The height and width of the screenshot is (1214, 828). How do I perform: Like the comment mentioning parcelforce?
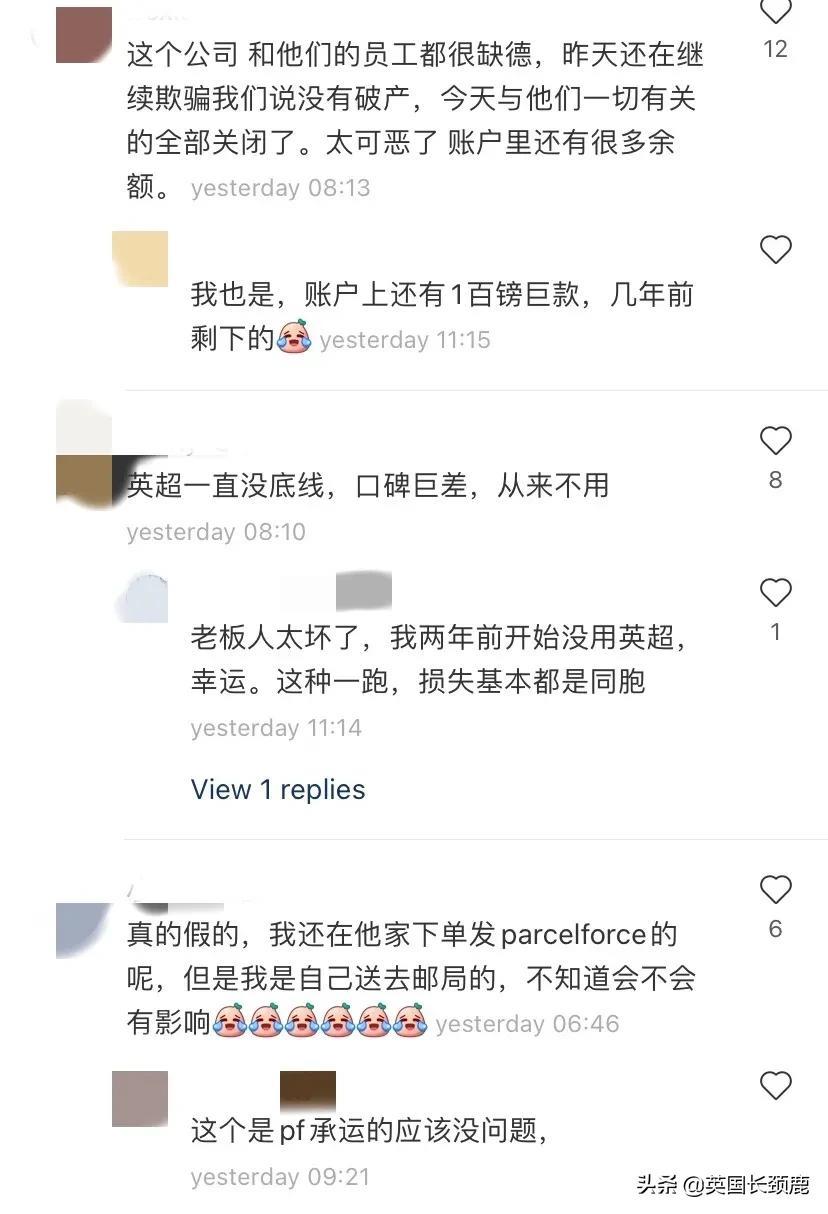click(775, 890)
